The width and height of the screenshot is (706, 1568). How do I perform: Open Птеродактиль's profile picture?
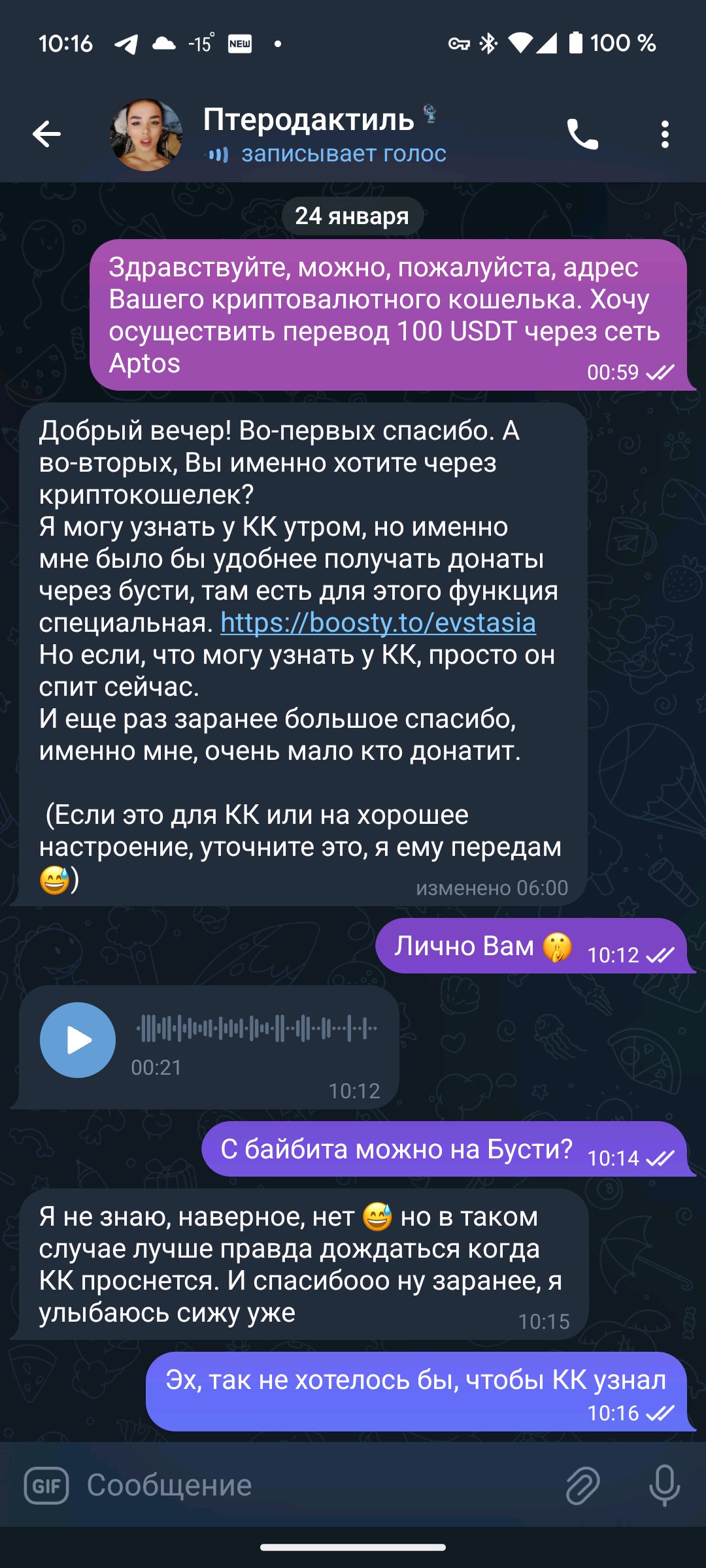[x=146, y=135]
